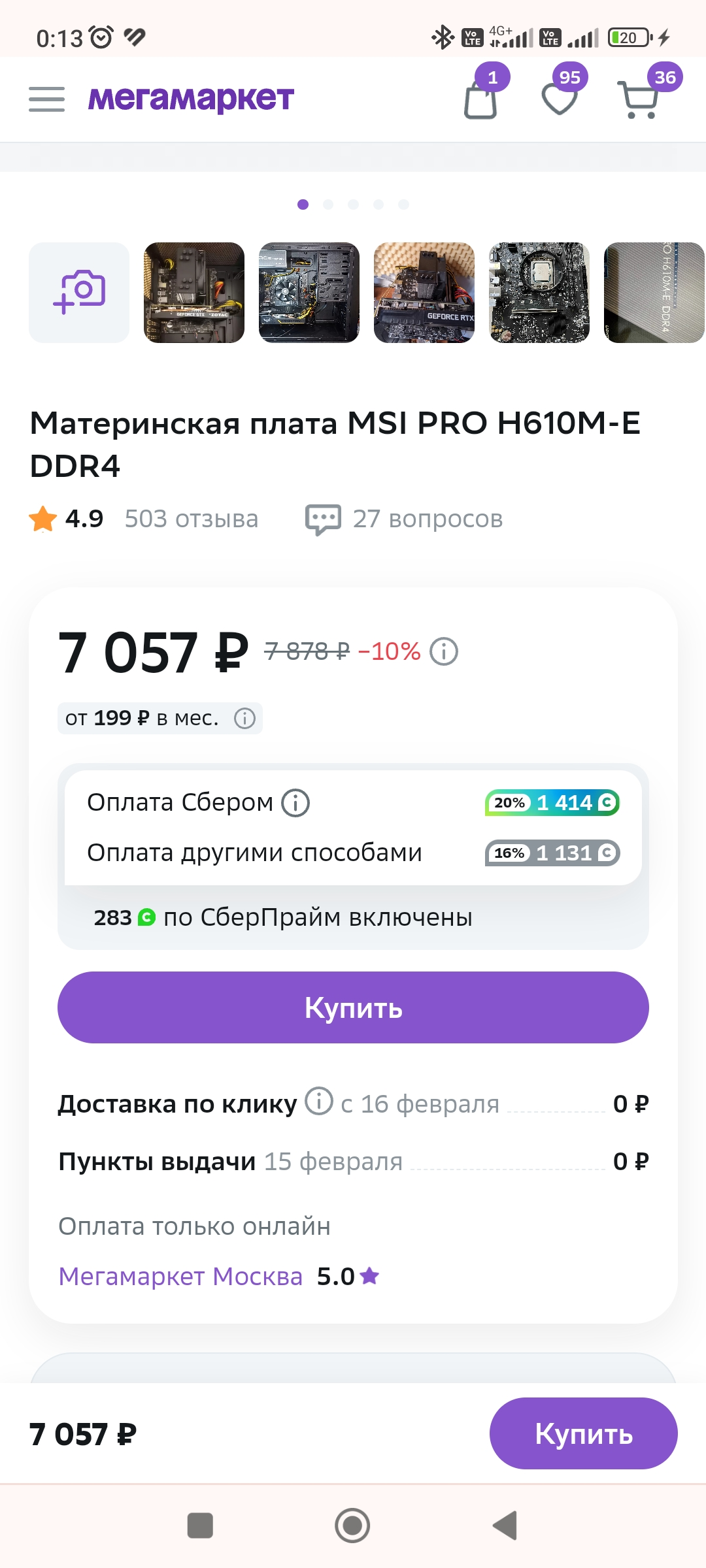Open installment details от 199 ₽ в мес.
The image size is (706, 1568).
pyautogui.click(x=160, y=718)
